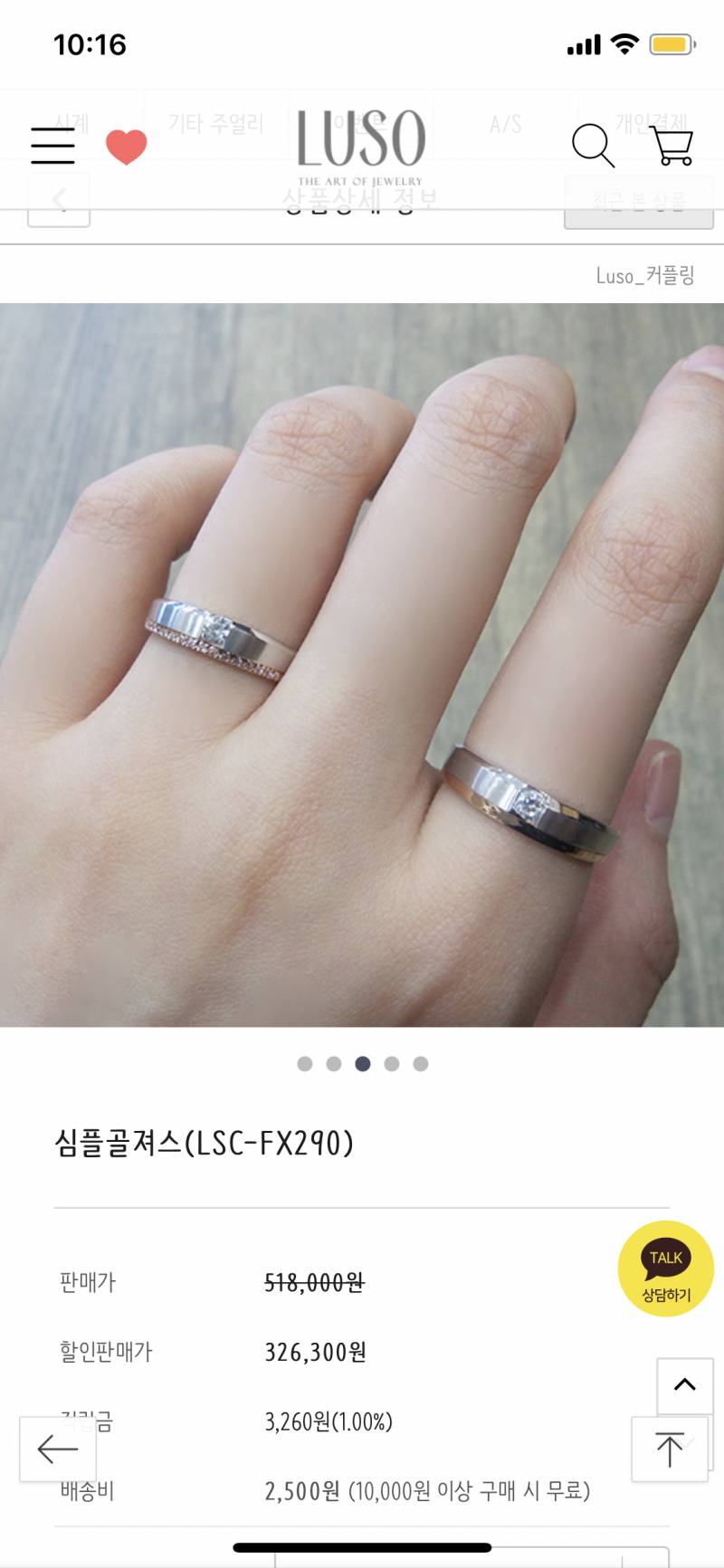The height and width of the screenshot is (1568, 724).
Task: Open the search magnifier
Action: click(x=593, y=146)
